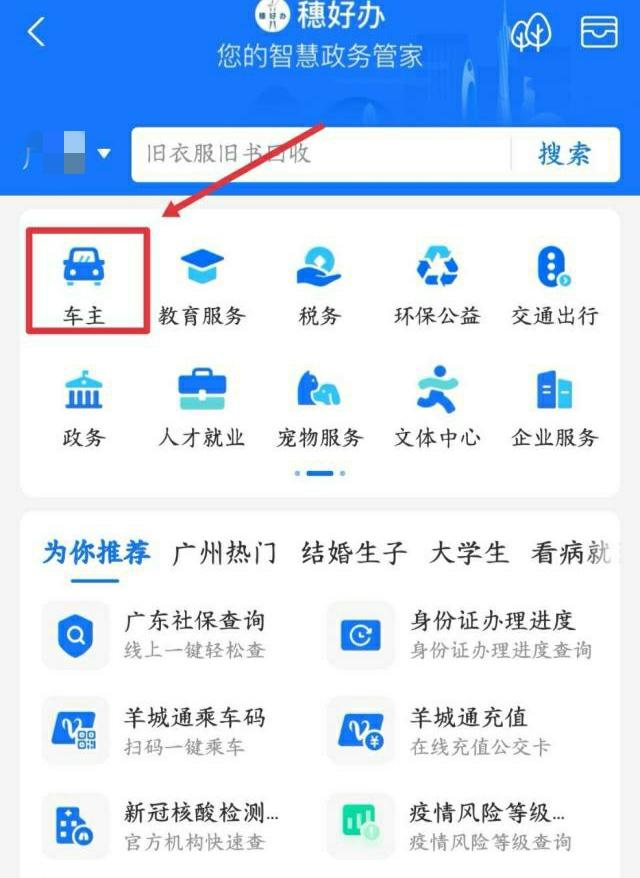Open 教育服务 category

tap(202, 284)
